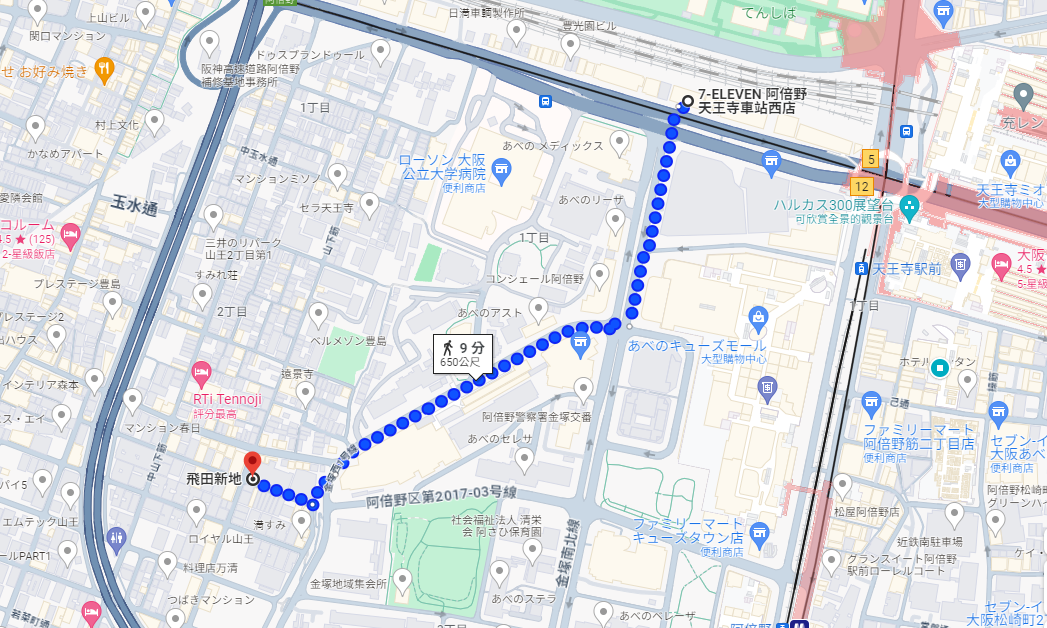Select the 松屋阿倍野店 place pin
Screen dimensions: 1047x628
(x=842, y=487)
